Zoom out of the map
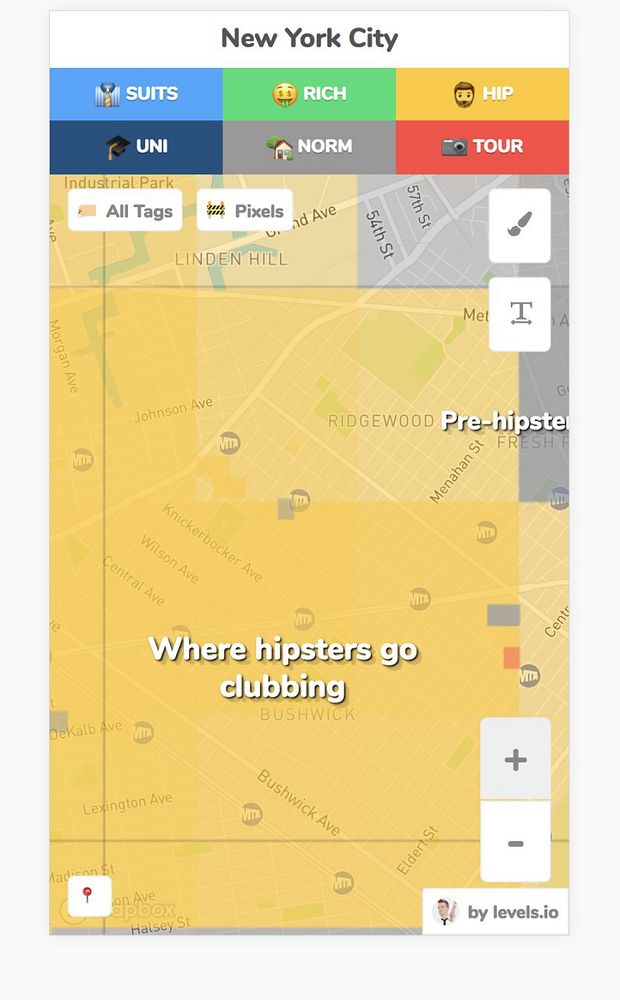This screenshot has width=620, height=1000. 515,843
